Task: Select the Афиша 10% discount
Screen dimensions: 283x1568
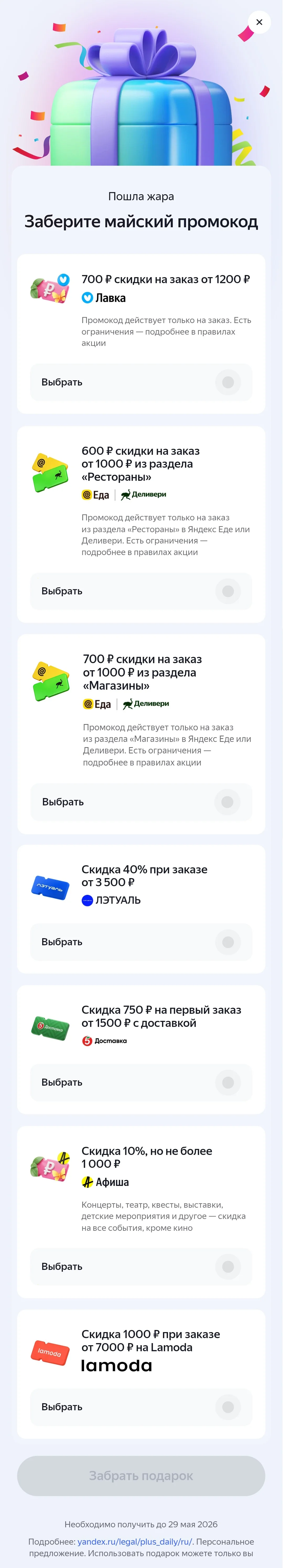Action: point(141,1266)
